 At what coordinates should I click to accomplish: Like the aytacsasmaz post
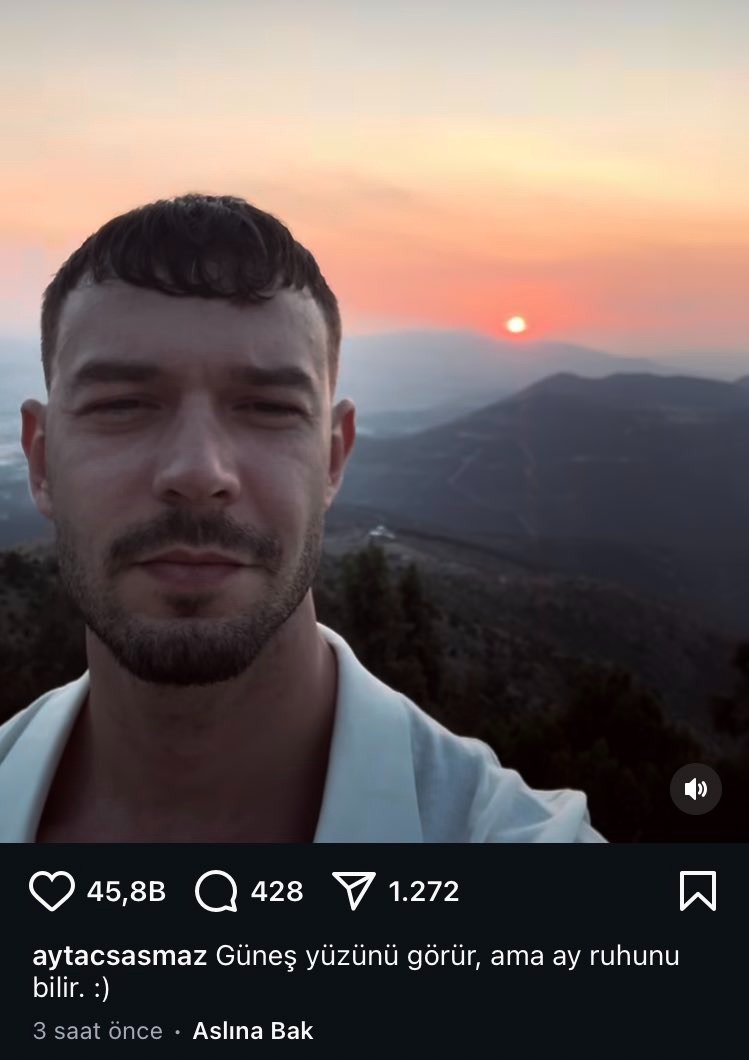click(52, 891)
